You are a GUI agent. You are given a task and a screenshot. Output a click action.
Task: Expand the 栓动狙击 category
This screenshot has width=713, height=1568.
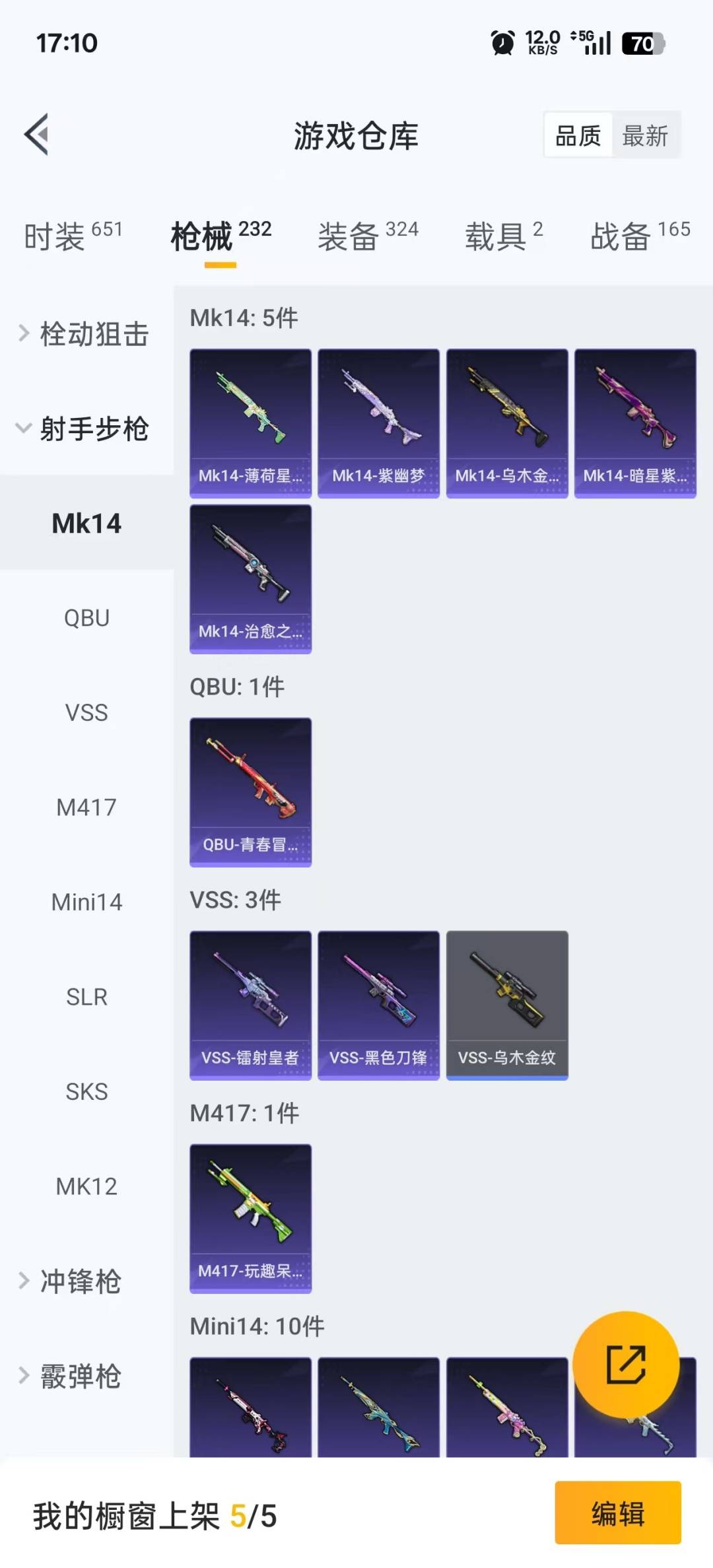(86, 334)
